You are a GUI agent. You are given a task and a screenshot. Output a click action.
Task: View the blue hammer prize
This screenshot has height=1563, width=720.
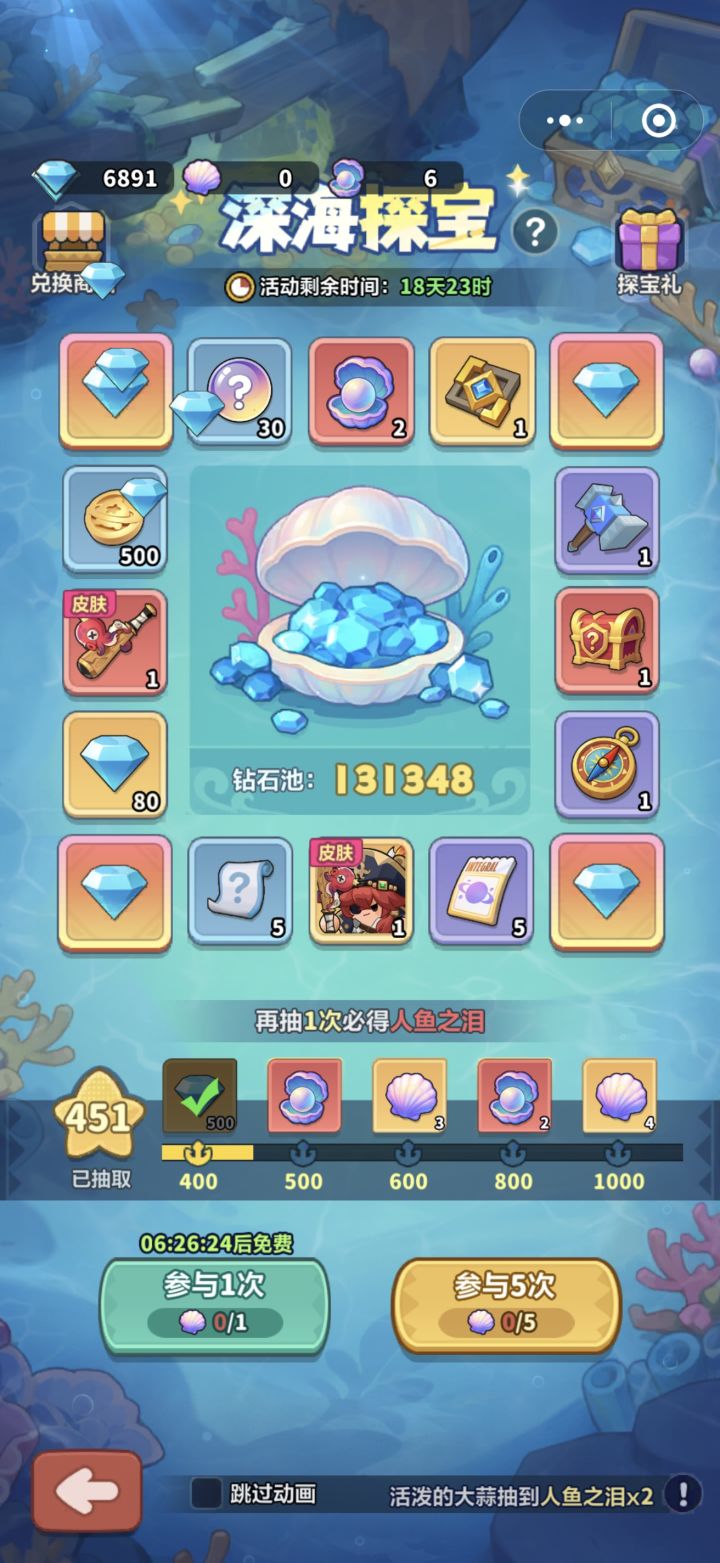pyautogui.click(x=606, y=520)
